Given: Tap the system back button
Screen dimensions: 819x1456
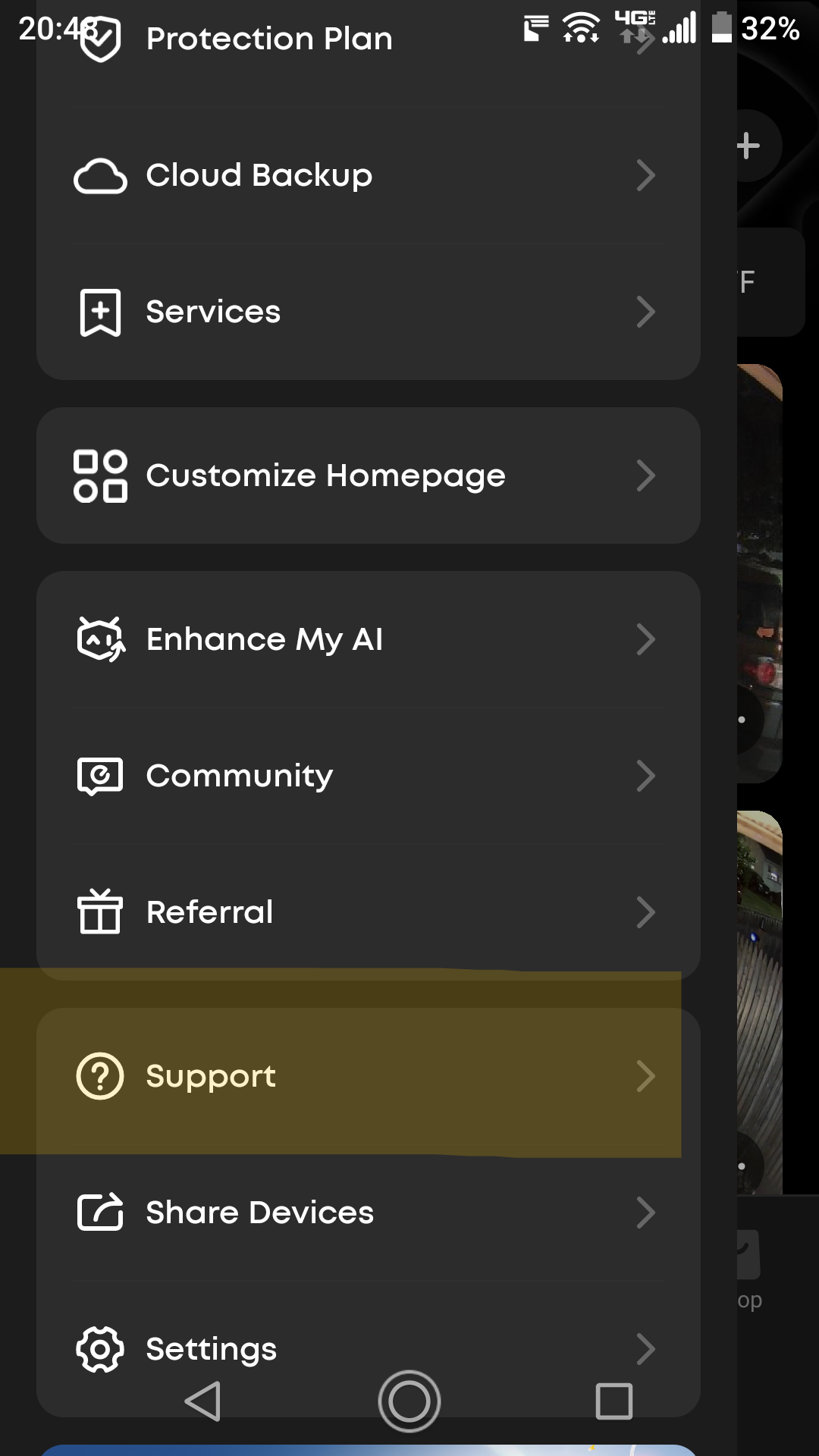Looking at the screenshot, I should click(x=203, y=1401).
